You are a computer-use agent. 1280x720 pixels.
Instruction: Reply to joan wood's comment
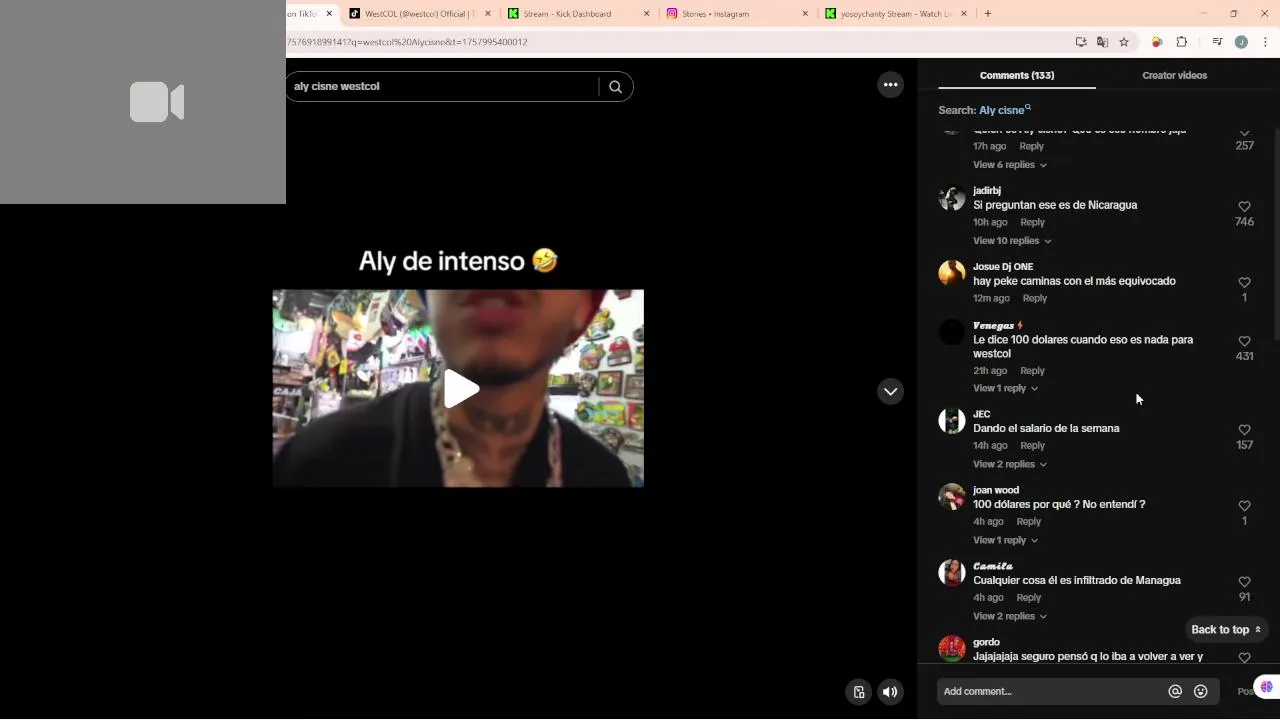pyautogui.click(x=1028, y=522)
